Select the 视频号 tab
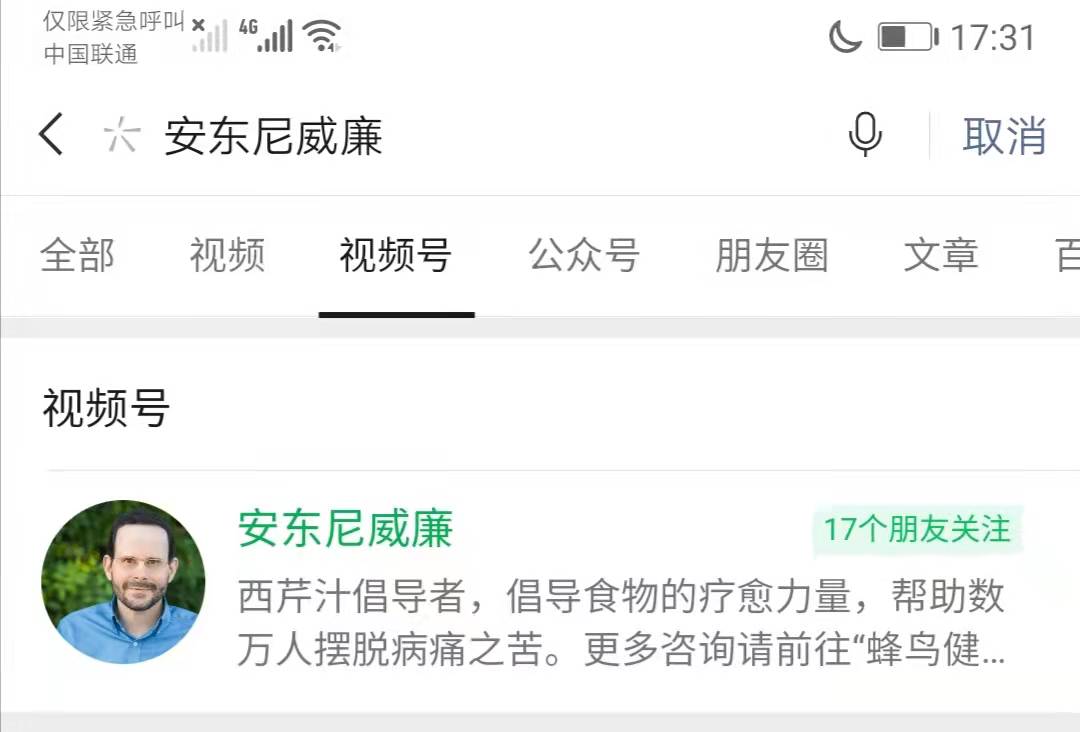Screen dimensions: 1080x732 tap(395, 256)
